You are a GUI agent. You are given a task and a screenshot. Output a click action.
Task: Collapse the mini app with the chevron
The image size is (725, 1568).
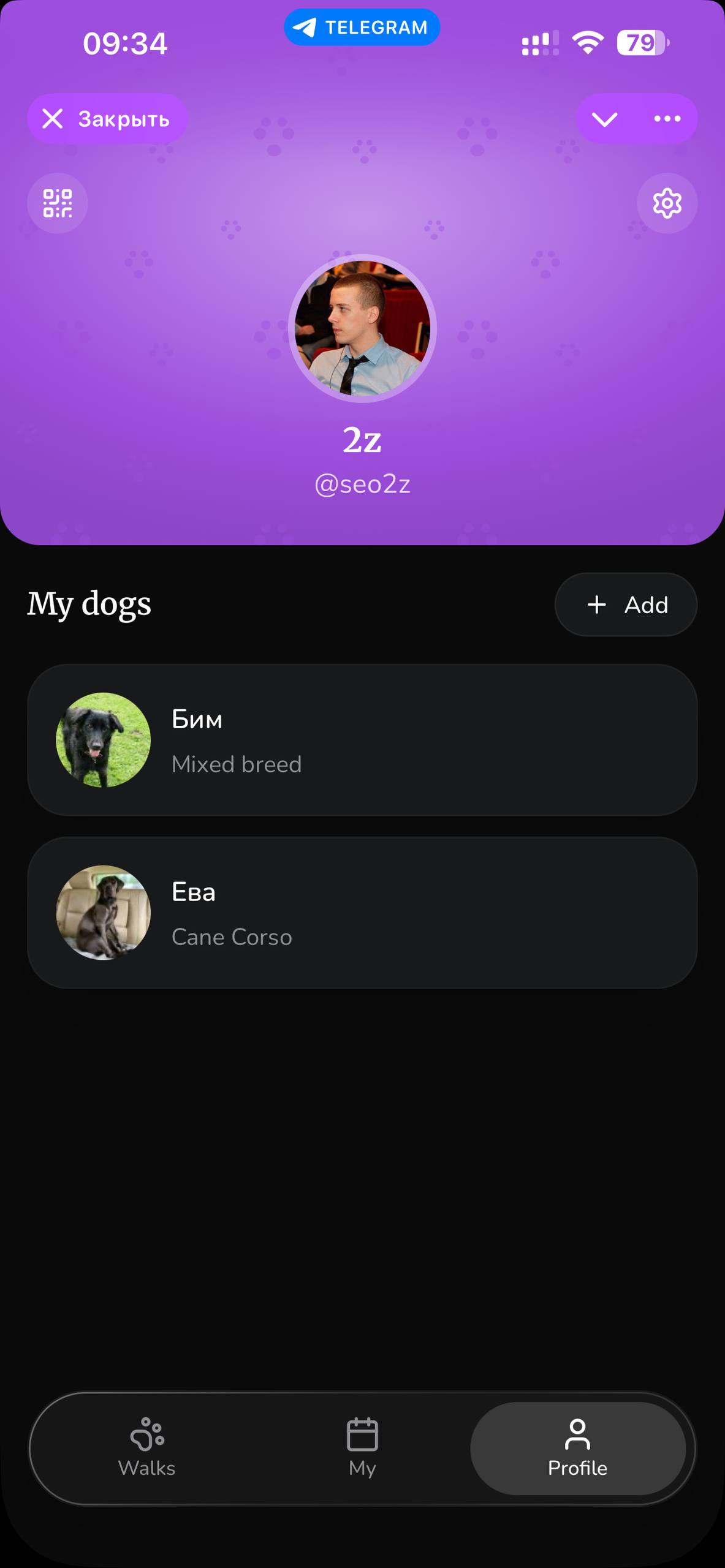(x=605, y=118)
